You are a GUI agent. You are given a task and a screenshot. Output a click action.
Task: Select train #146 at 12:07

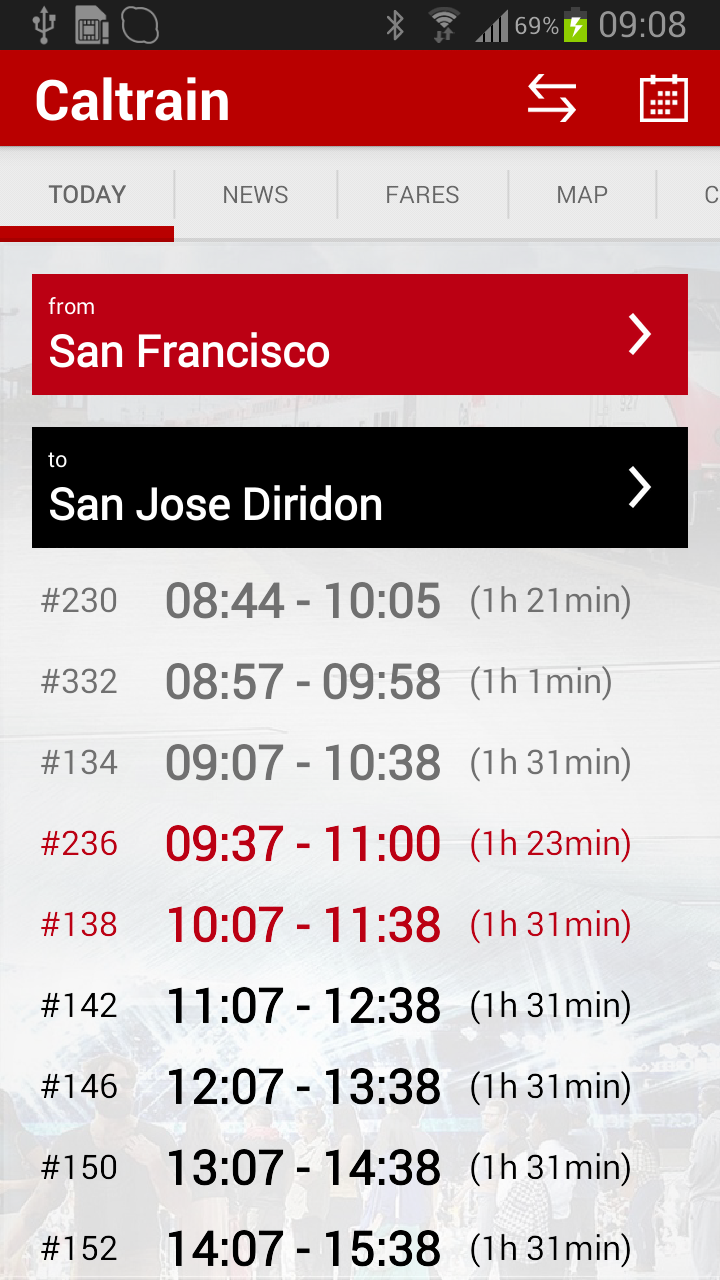click(x=336, y=1087)
